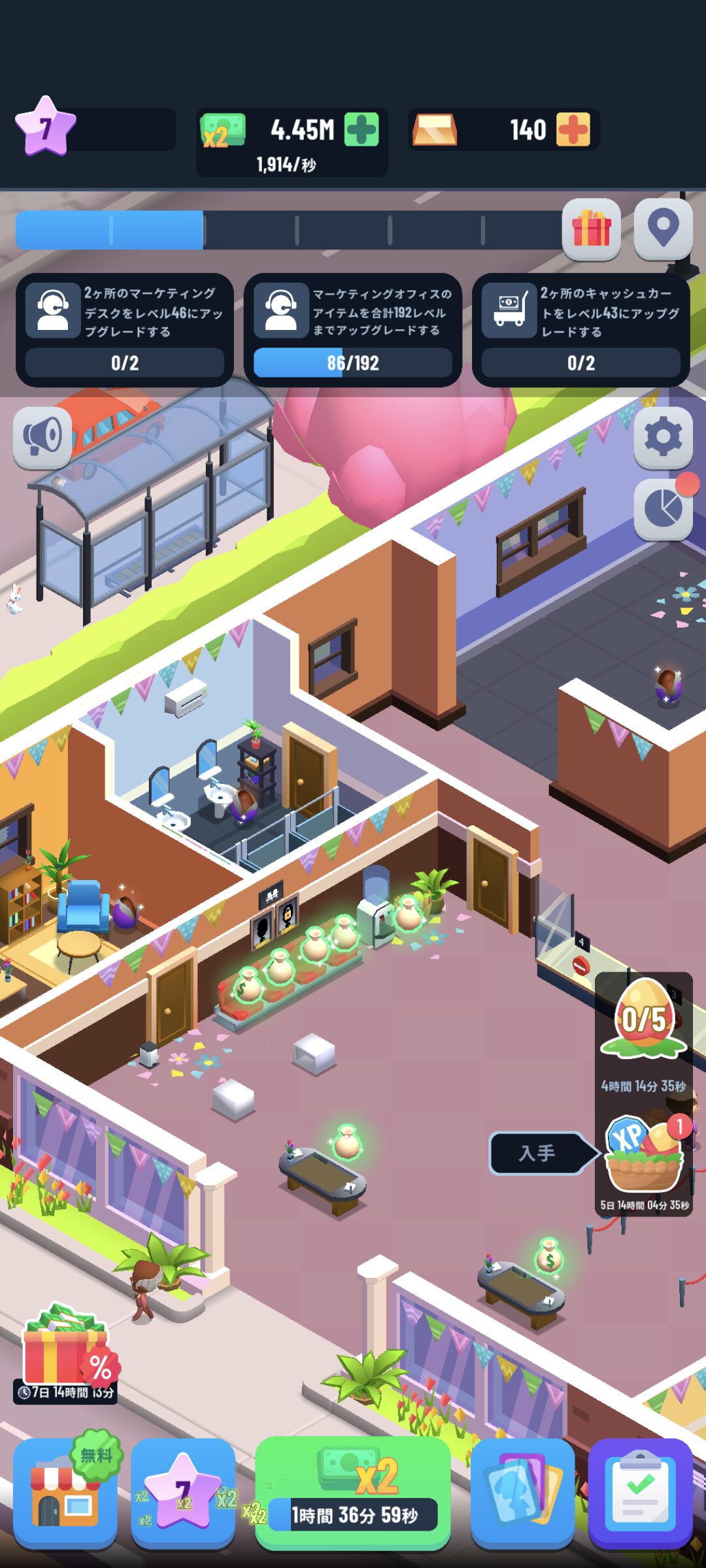Tap the green plus to add cash

pyautogui.click(x=361, y=129)
